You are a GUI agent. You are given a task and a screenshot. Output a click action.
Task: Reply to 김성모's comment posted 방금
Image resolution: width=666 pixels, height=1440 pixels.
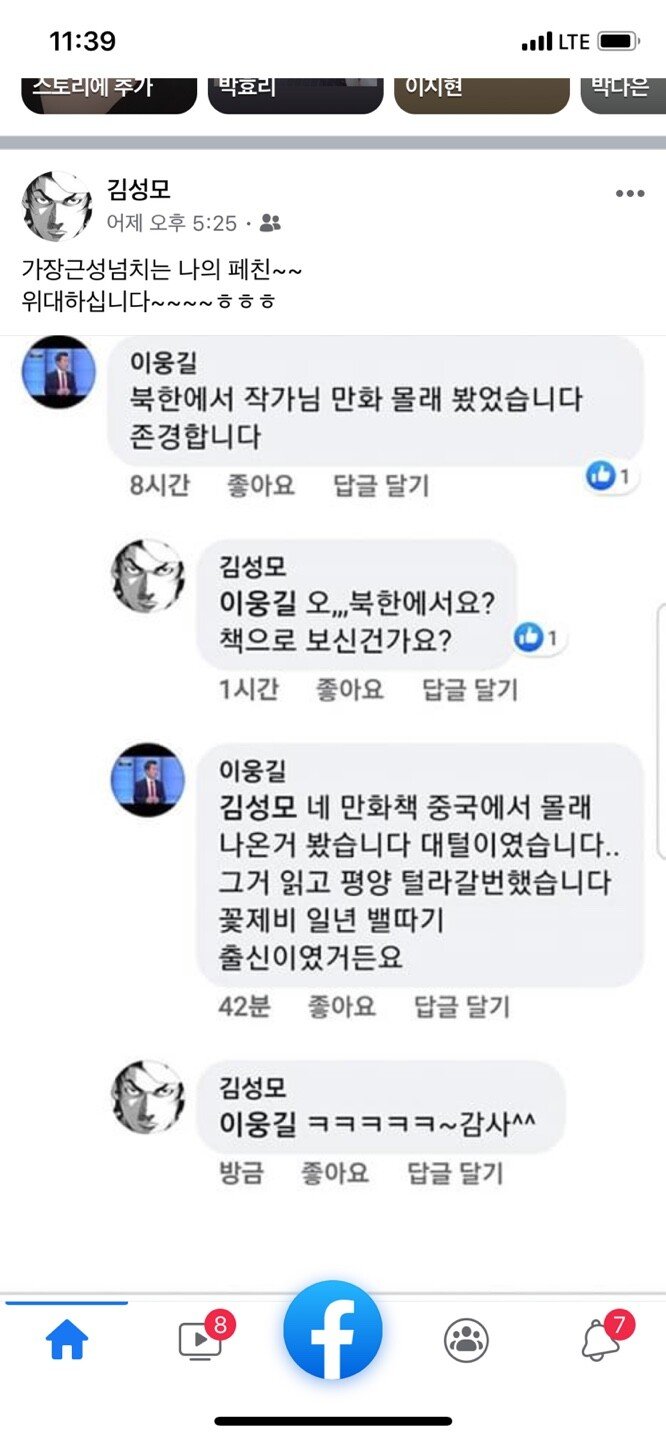click(x=454, y=1173)
